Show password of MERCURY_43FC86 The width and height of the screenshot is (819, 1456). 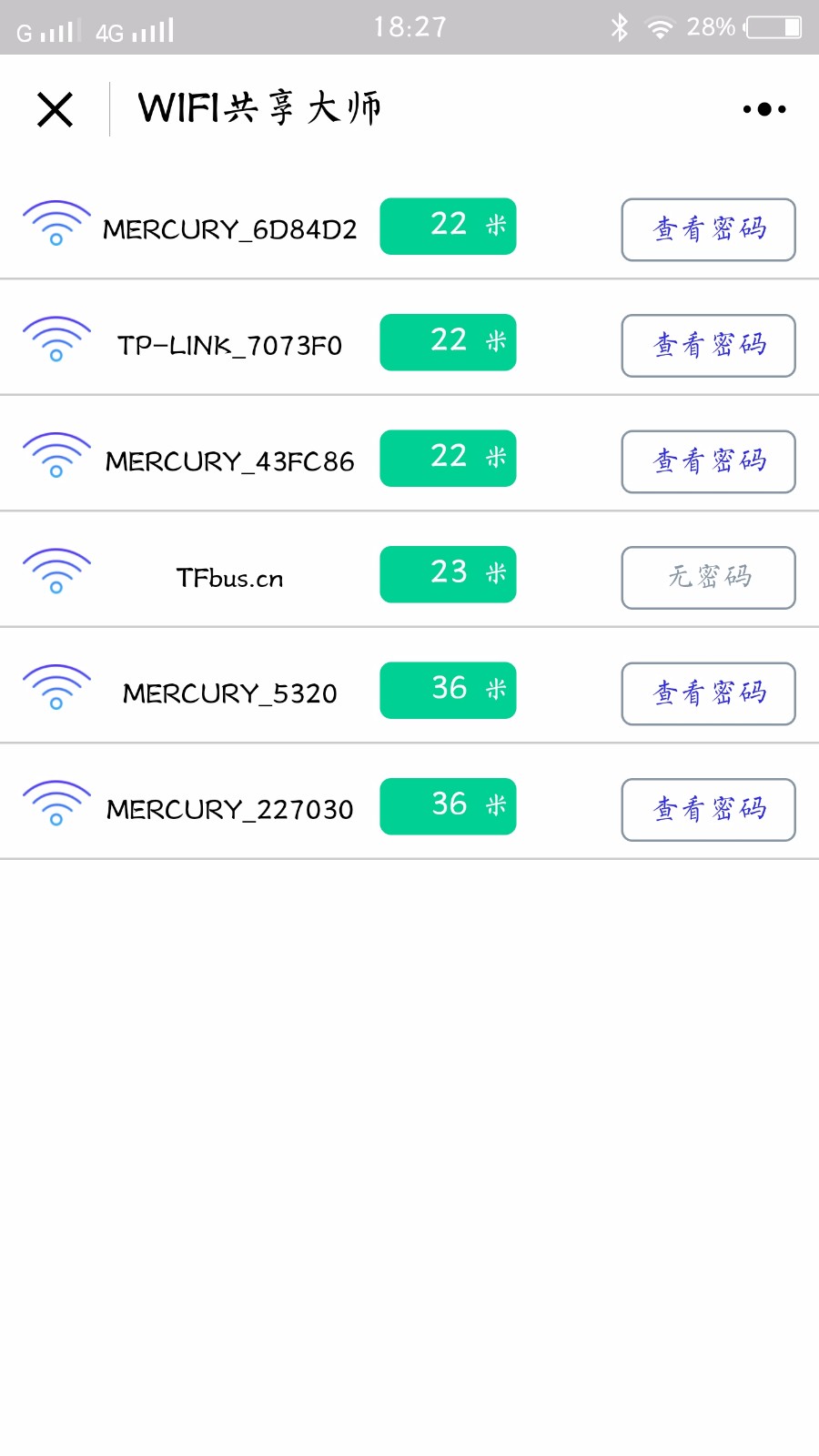coord(708,461)
